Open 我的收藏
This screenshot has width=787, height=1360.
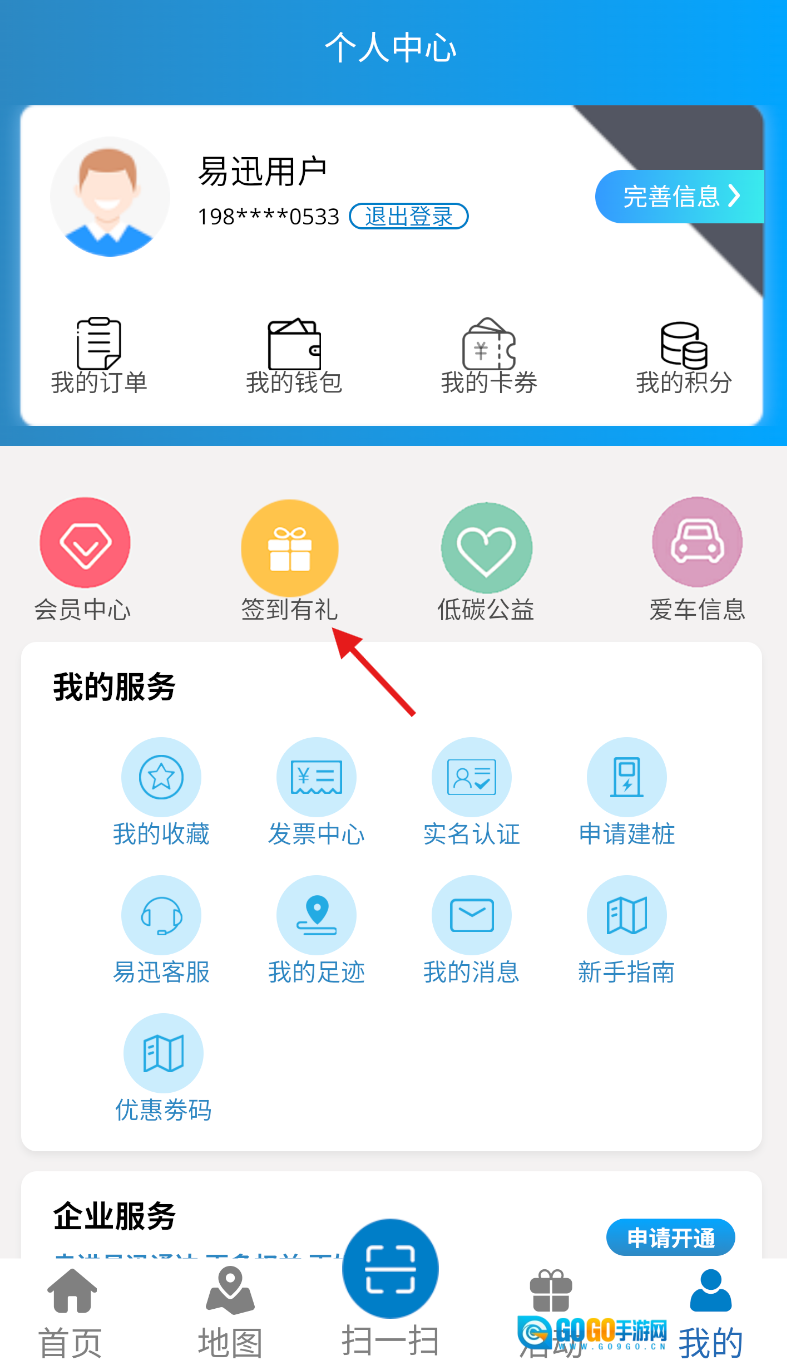161,793
